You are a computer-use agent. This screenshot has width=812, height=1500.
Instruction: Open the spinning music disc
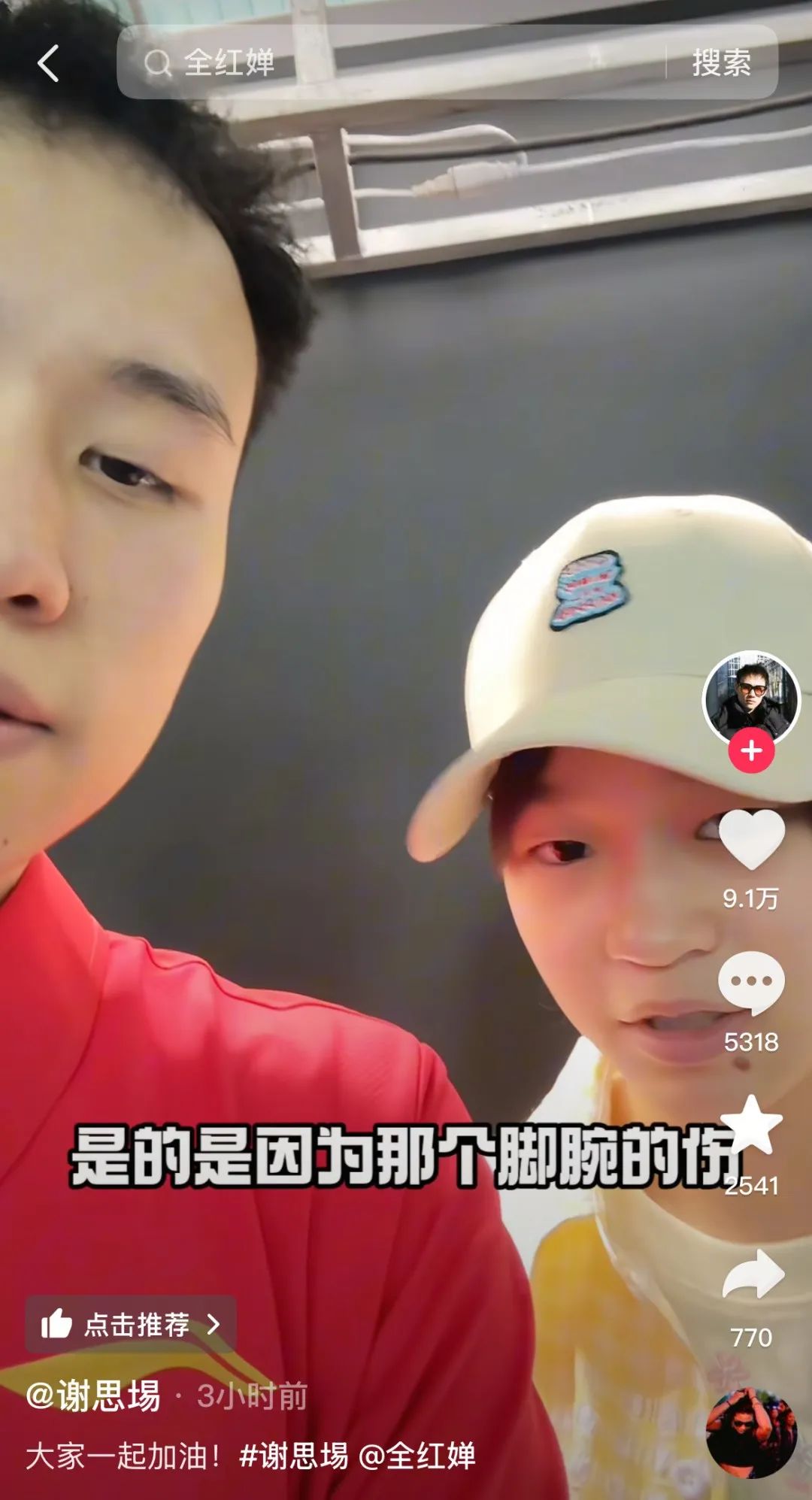pos(751,1434)
